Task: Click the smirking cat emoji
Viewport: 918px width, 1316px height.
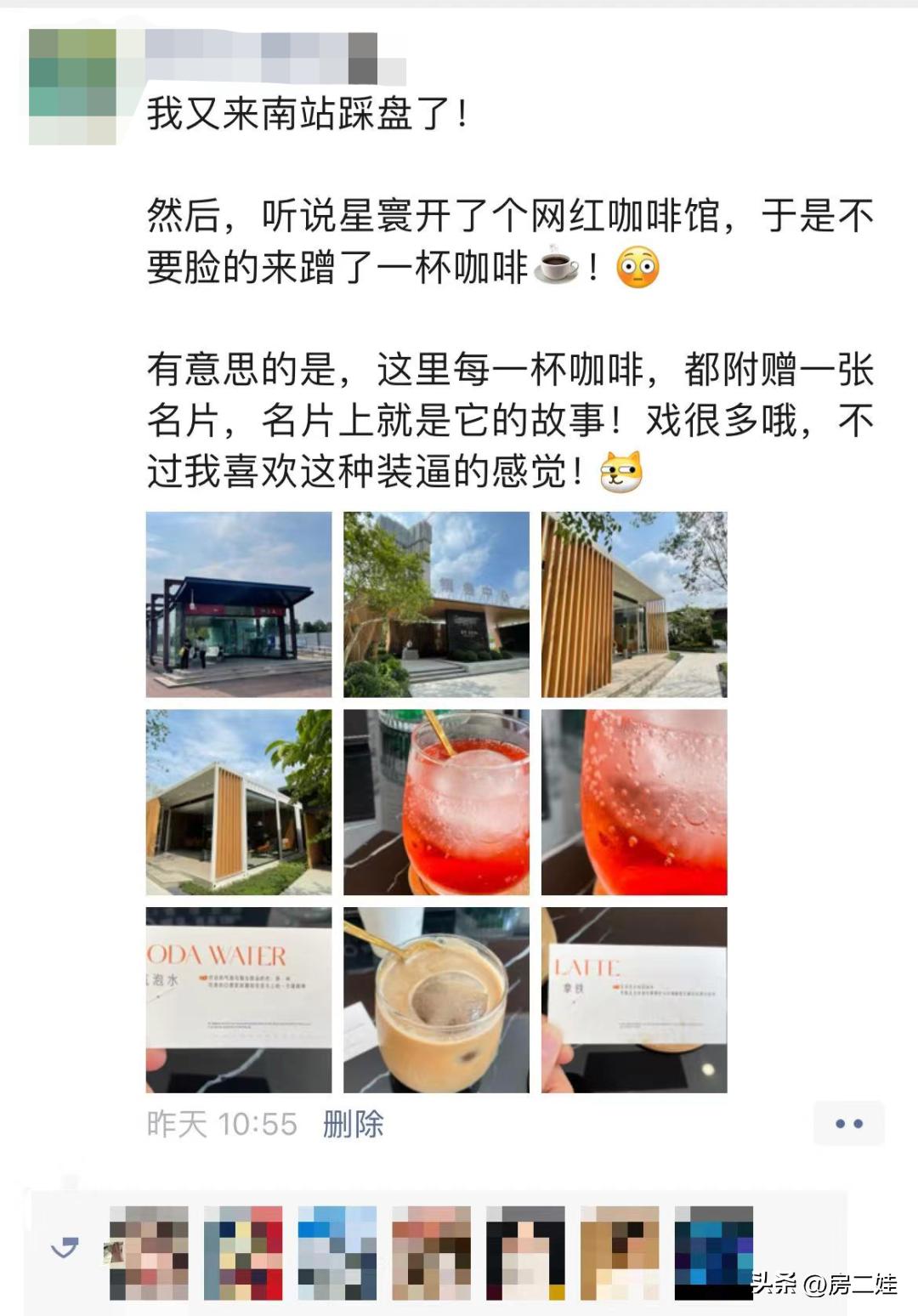Action: click(621, 474)
